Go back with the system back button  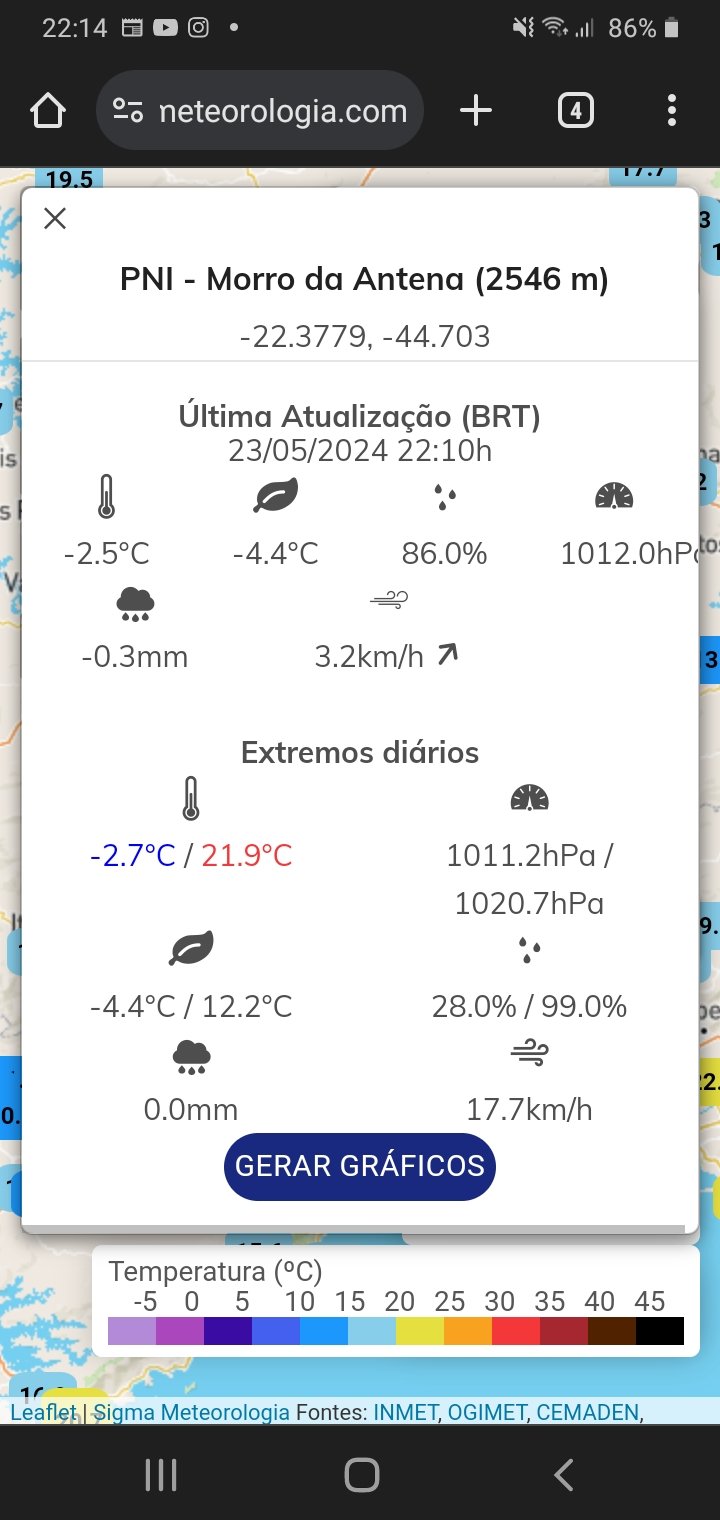(563, 1474)
